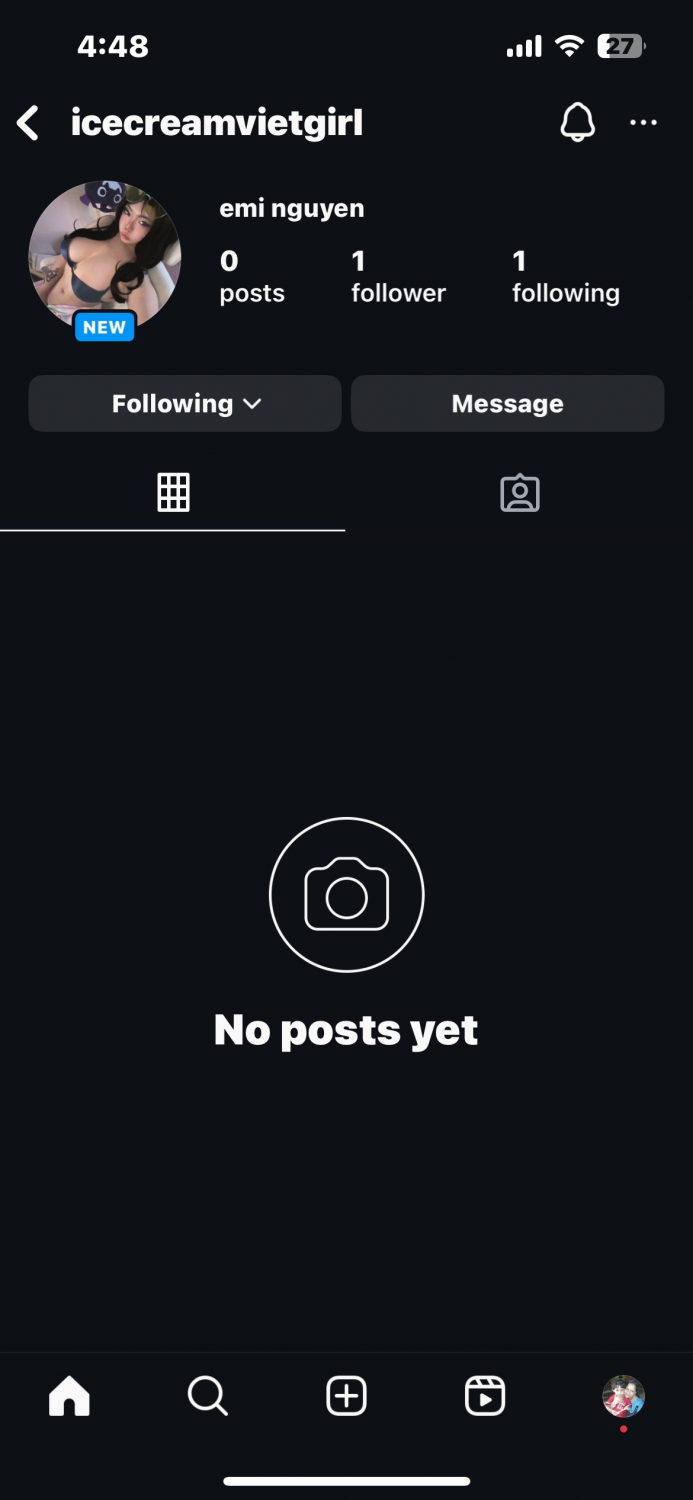Screen dimensions: 693x1500
Task: Expand the Following dropdown button
Action: tap(185, 404)
